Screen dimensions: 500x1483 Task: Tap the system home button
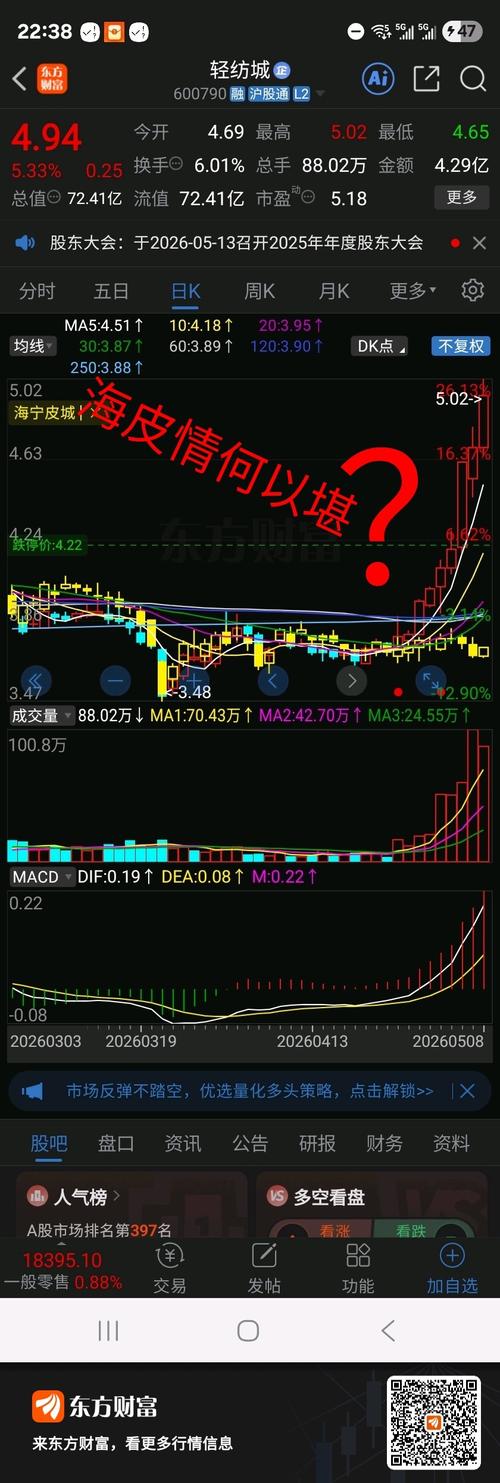click(248, 1330)
